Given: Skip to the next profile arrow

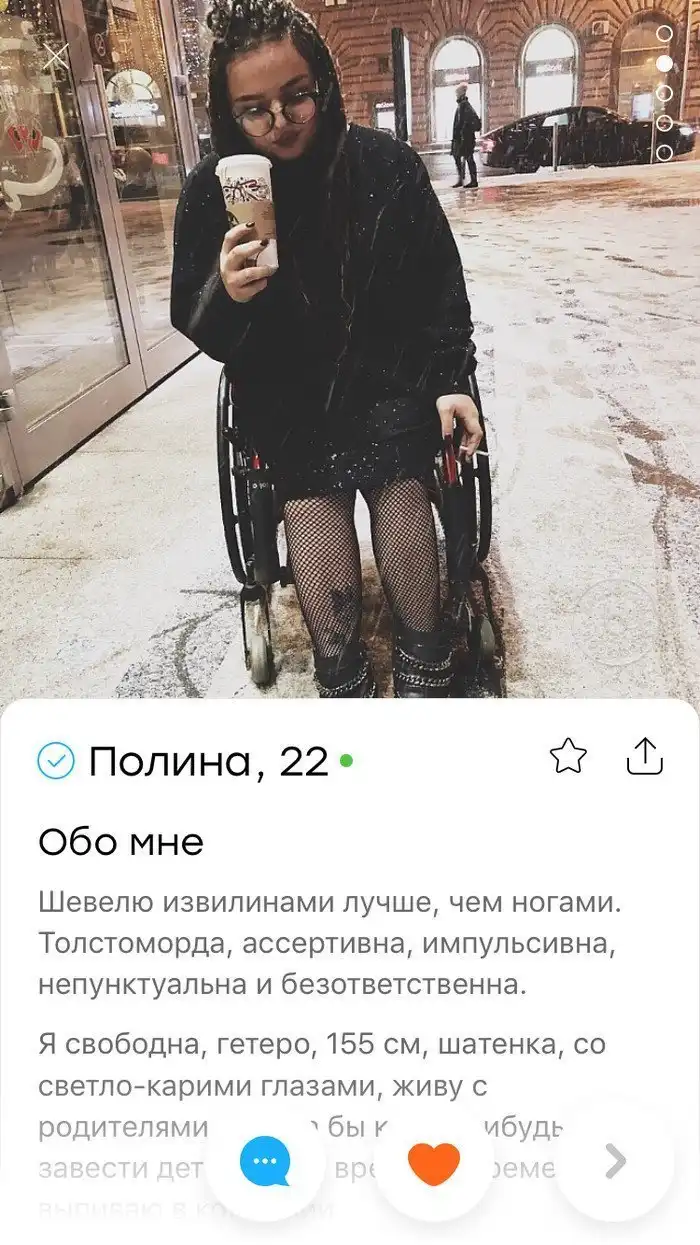Looking at the screenshot, I should click(615, 1162).
